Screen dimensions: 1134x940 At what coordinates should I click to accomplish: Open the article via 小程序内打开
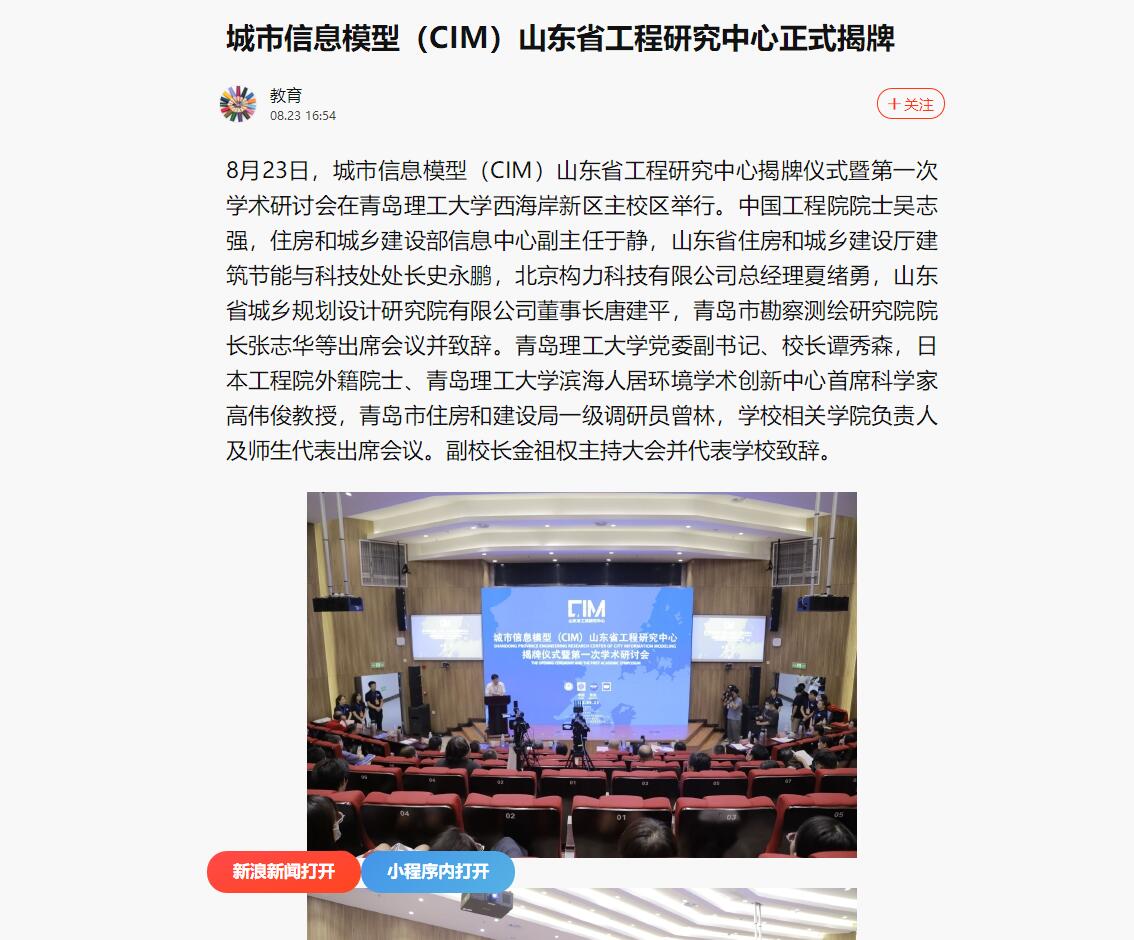438,871
